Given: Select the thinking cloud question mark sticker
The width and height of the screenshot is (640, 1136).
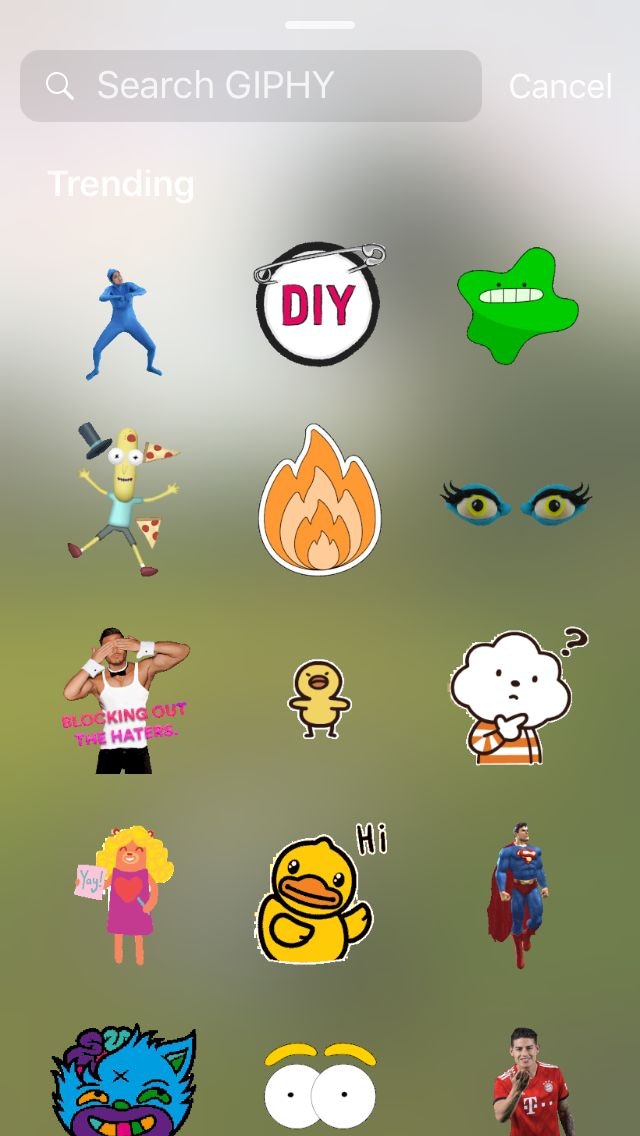Looking at the screenshot, I should [x=514, y=697].
